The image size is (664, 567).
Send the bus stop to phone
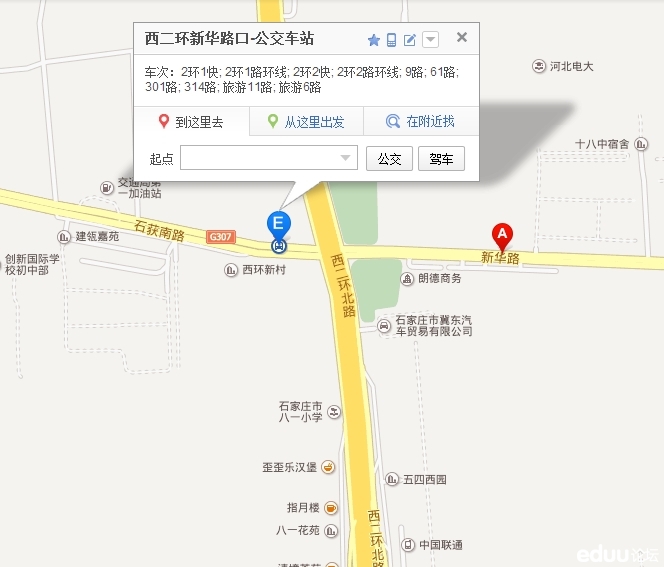pyautogui.click(x=392, y=40)
